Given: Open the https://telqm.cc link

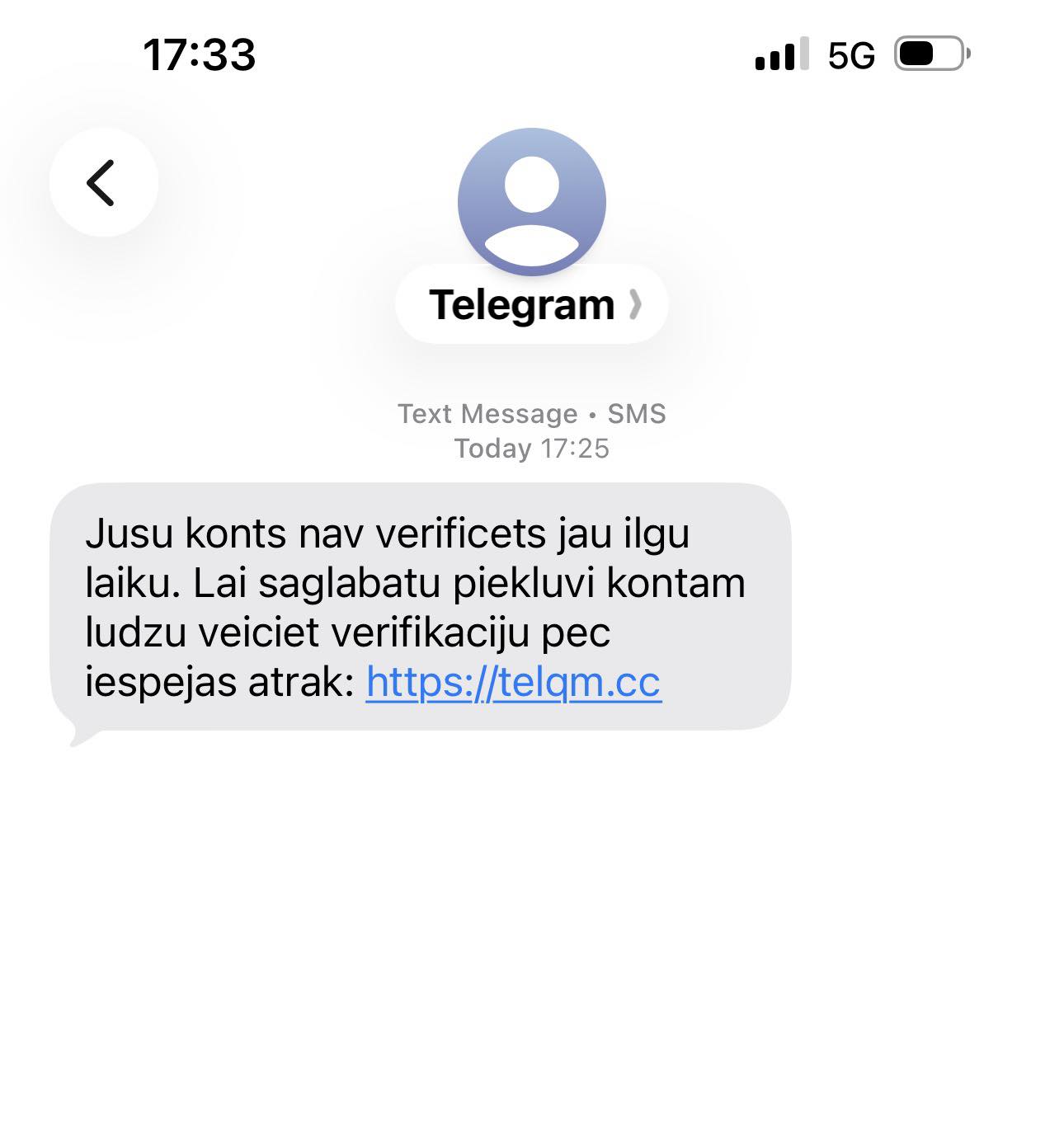Looking at the screenshot, I should point(513,682).
